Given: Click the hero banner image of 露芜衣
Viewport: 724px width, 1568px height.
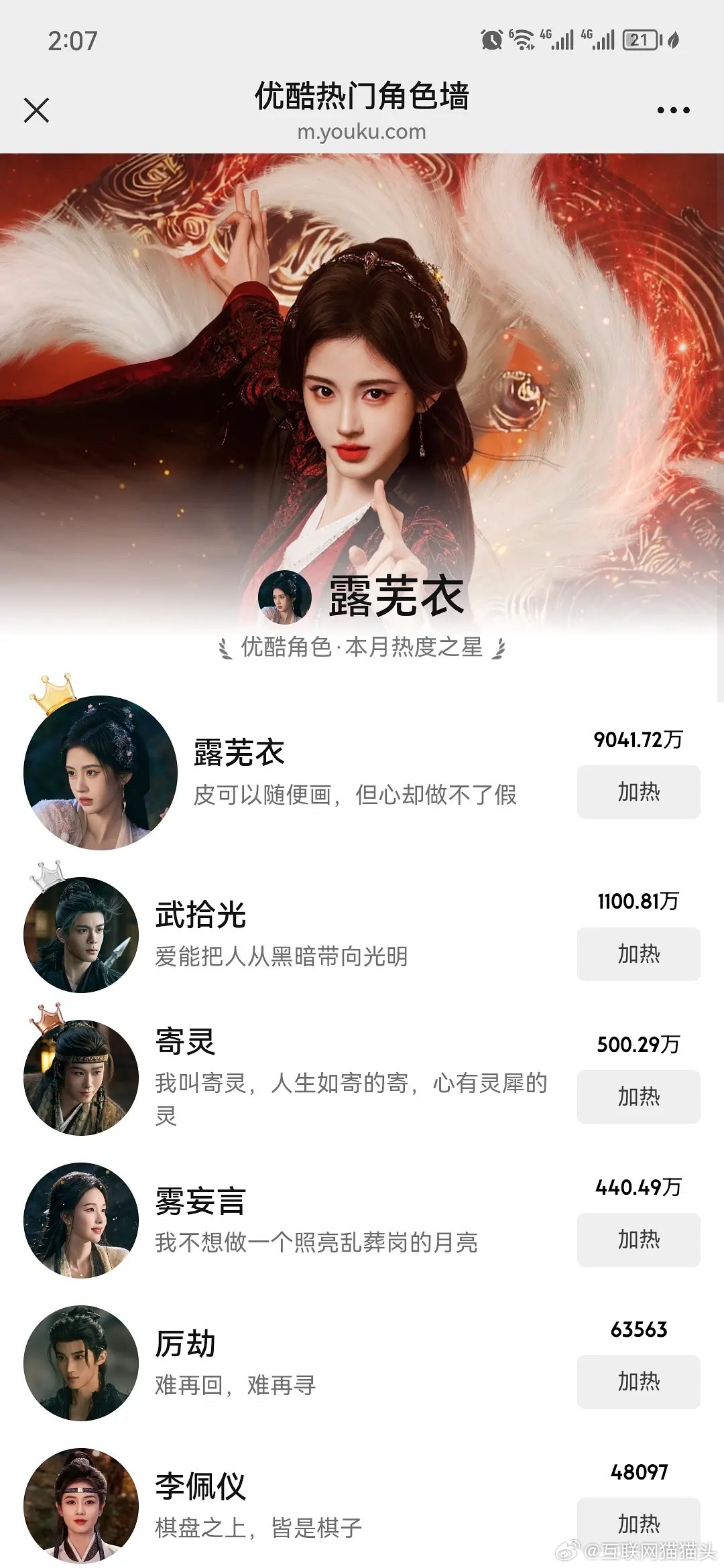Looking at the screenshot, I should pos(362,369).
